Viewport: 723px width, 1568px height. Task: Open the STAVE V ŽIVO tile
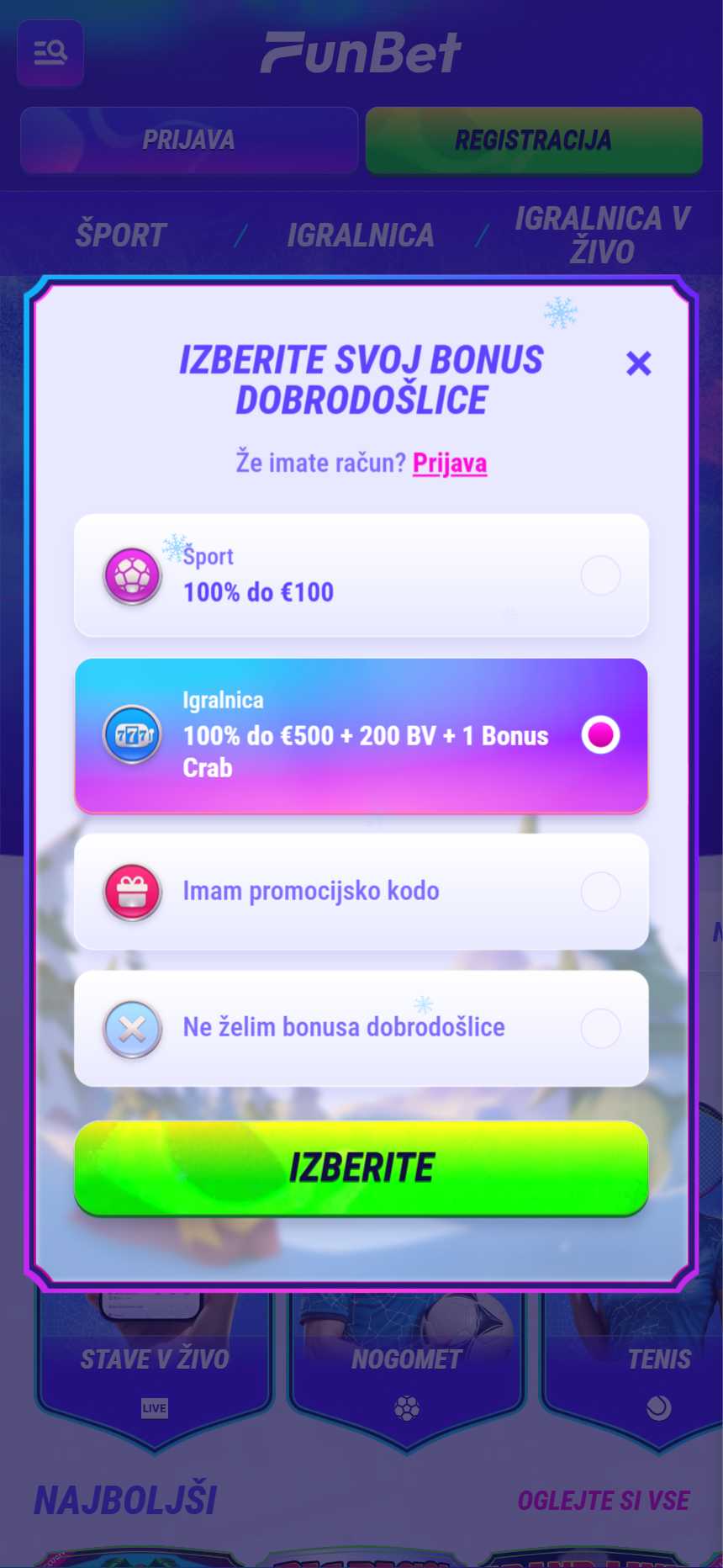click(x=155, y=1371)
